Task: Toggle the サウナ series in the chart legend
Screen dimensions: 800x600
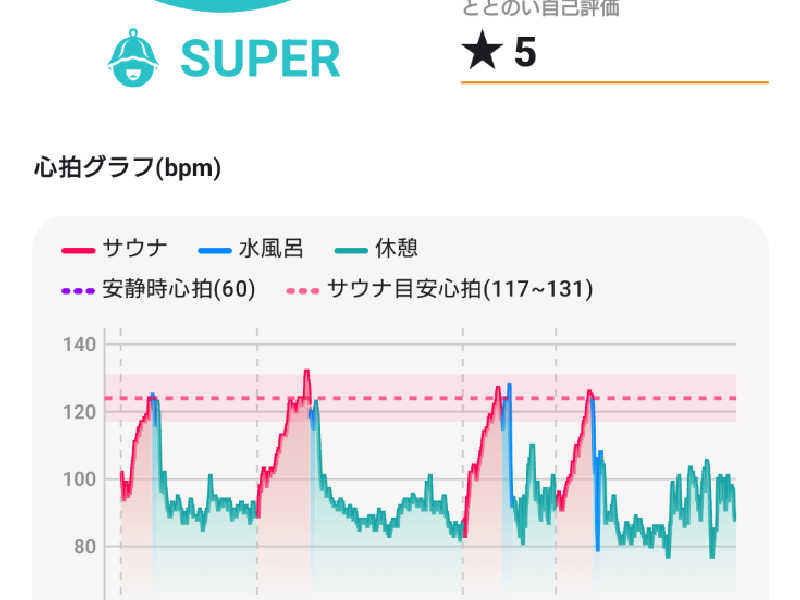Action: click(x=115, y=249)
